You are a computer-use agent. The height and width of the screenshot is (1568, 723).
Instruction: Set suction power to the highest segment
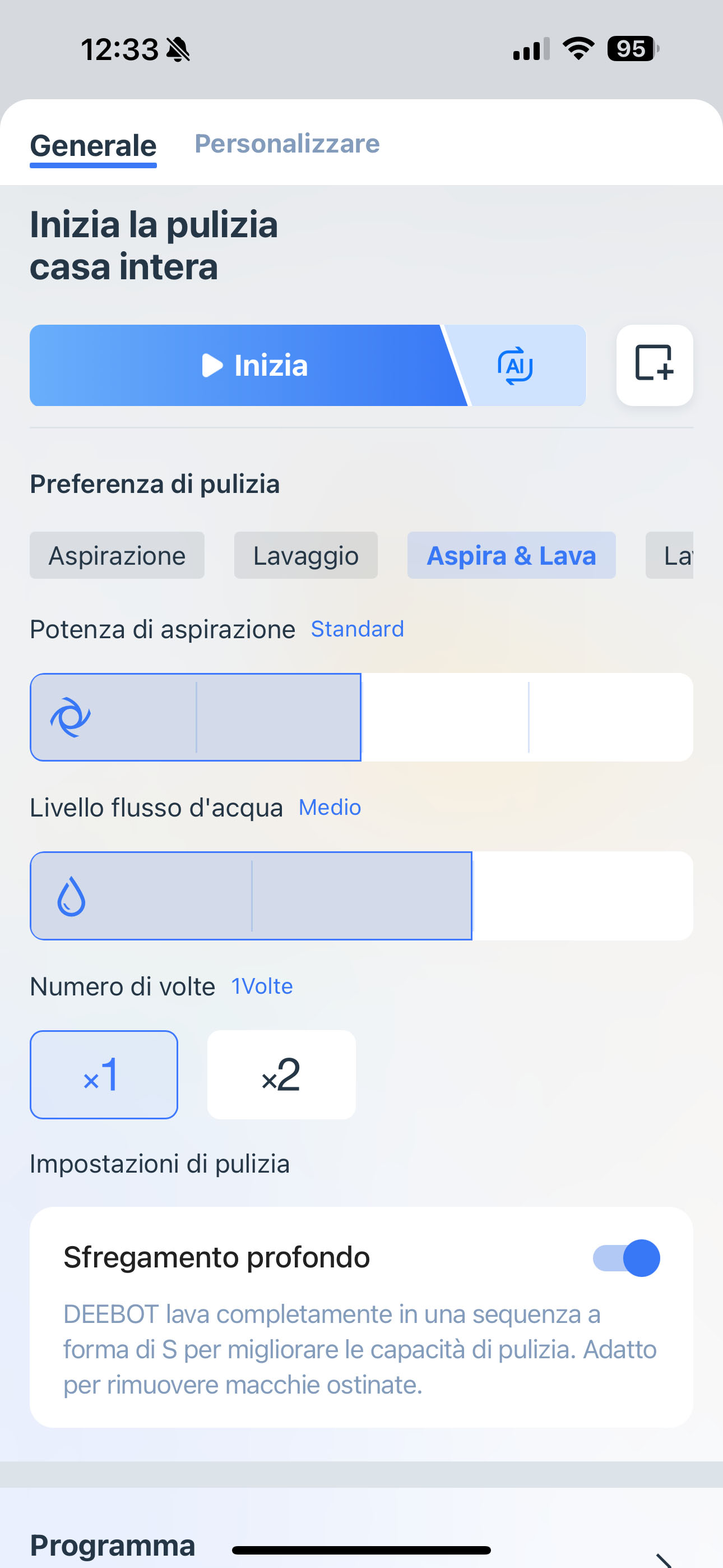click(611, 717)
